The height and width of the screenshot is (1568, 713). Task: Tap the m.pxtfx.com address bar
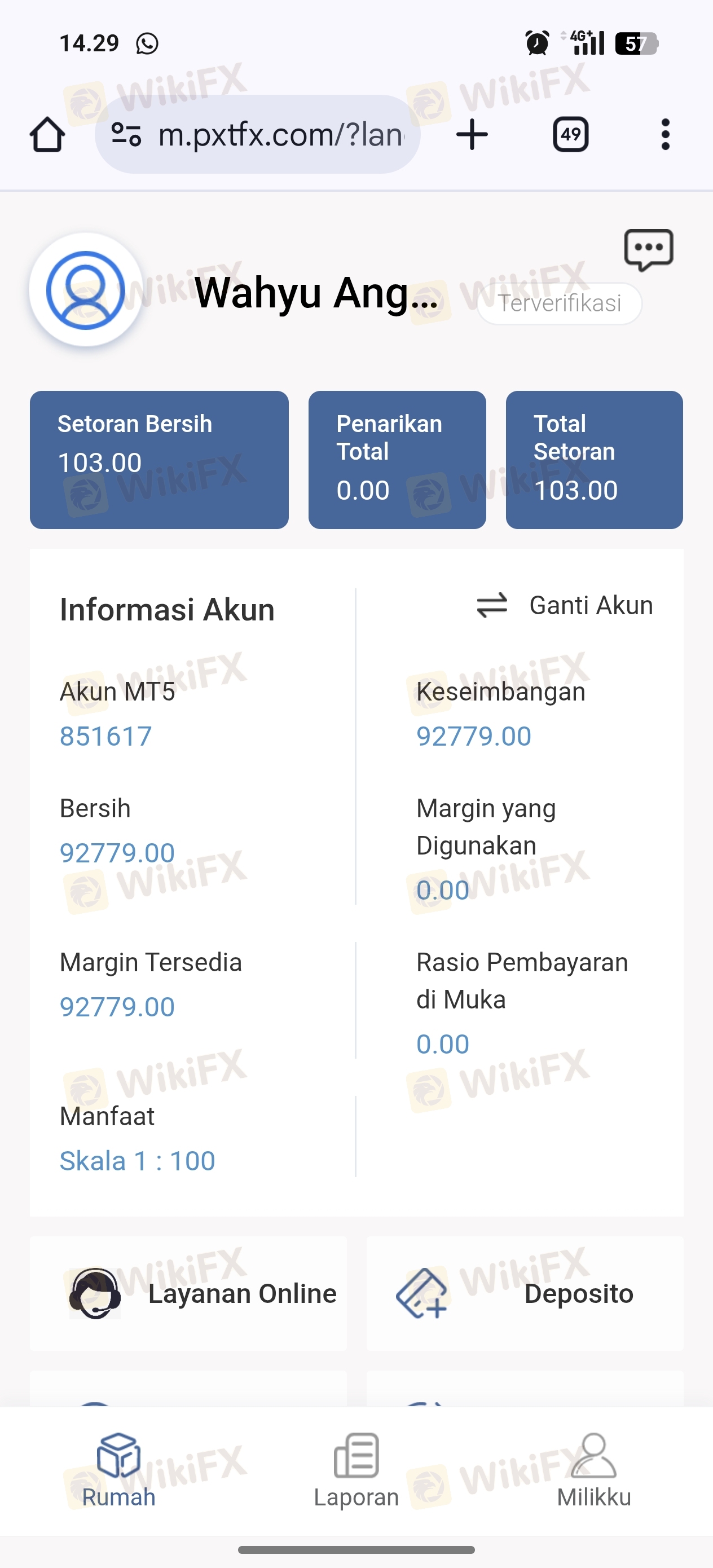pos(258,134)
